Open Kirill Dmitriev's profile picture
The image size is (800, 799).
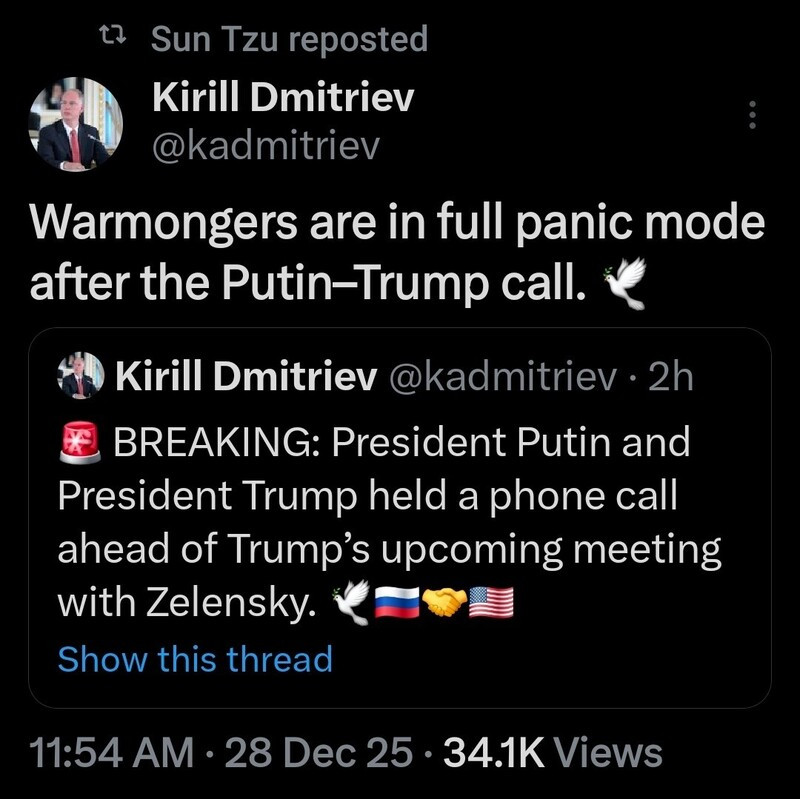[75, 123]
